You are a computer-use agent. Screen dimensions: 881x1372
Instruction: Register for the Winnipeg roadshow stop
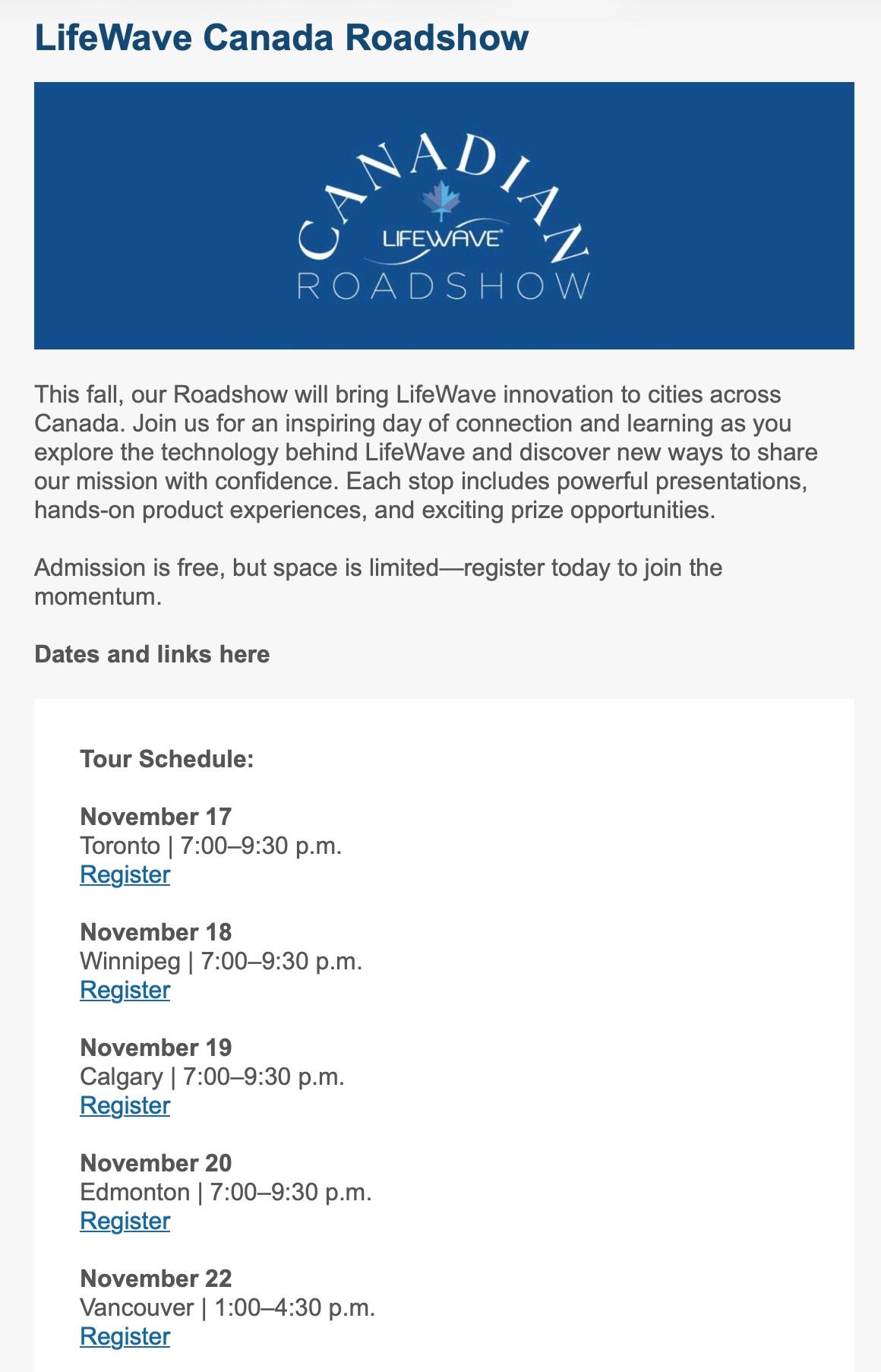125,990
